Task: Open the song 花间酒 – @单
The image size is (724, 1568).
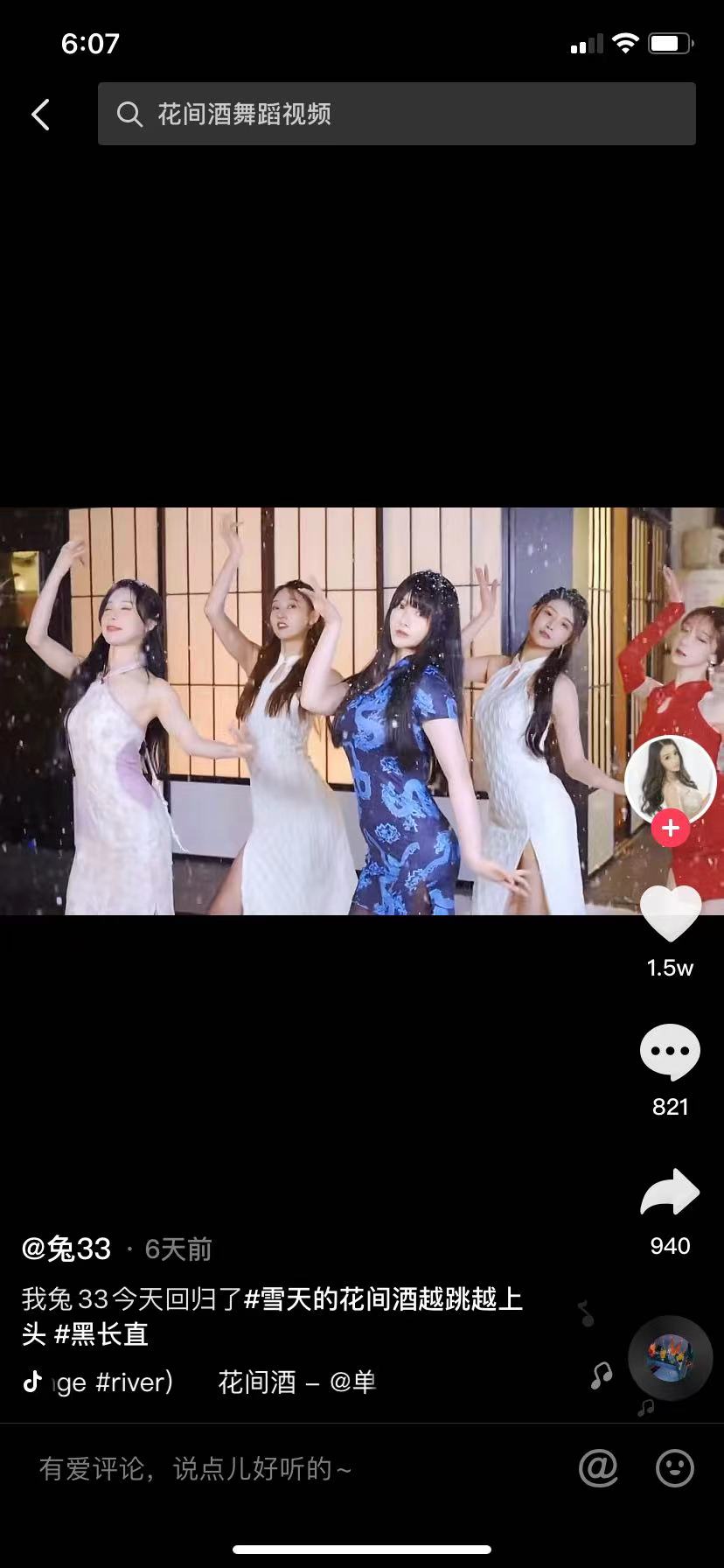Action: pyautogui.click(x=293, y=1382)
